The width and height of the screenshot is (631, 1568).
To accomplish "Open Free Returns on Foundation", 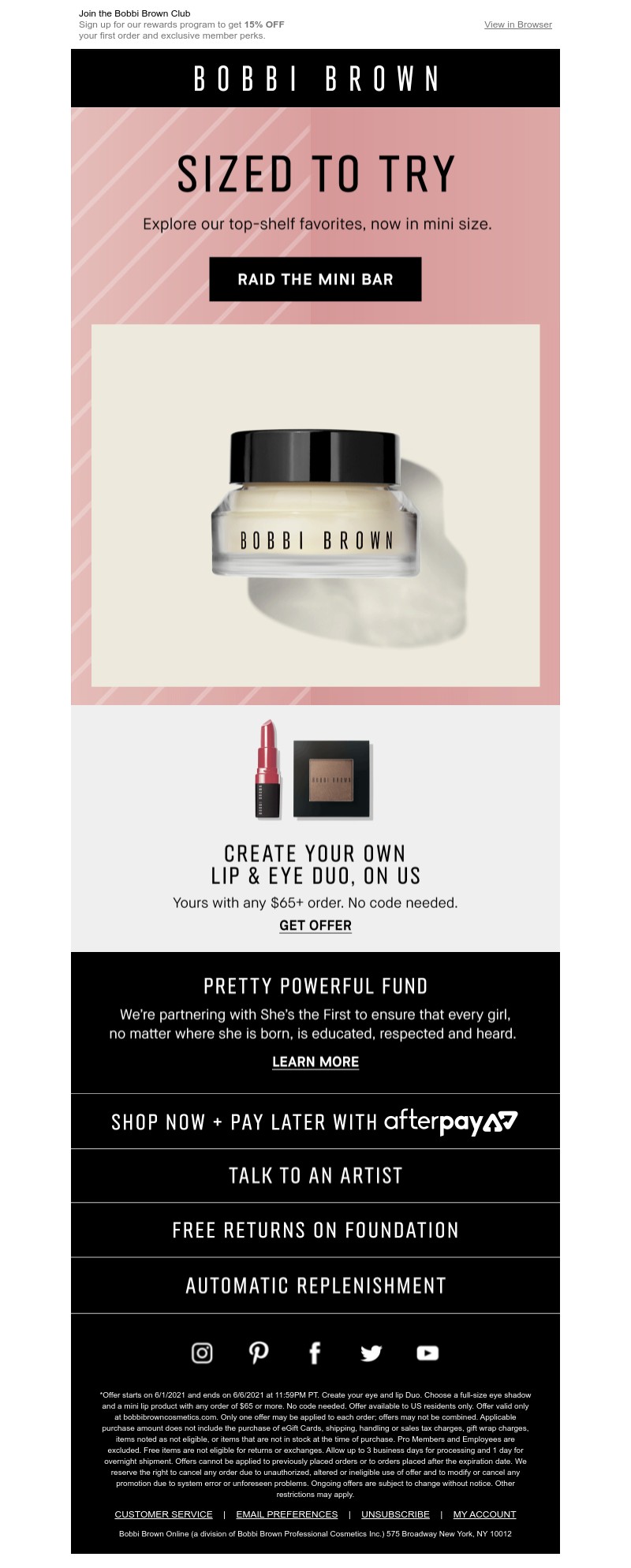I will coord(315,1230).
